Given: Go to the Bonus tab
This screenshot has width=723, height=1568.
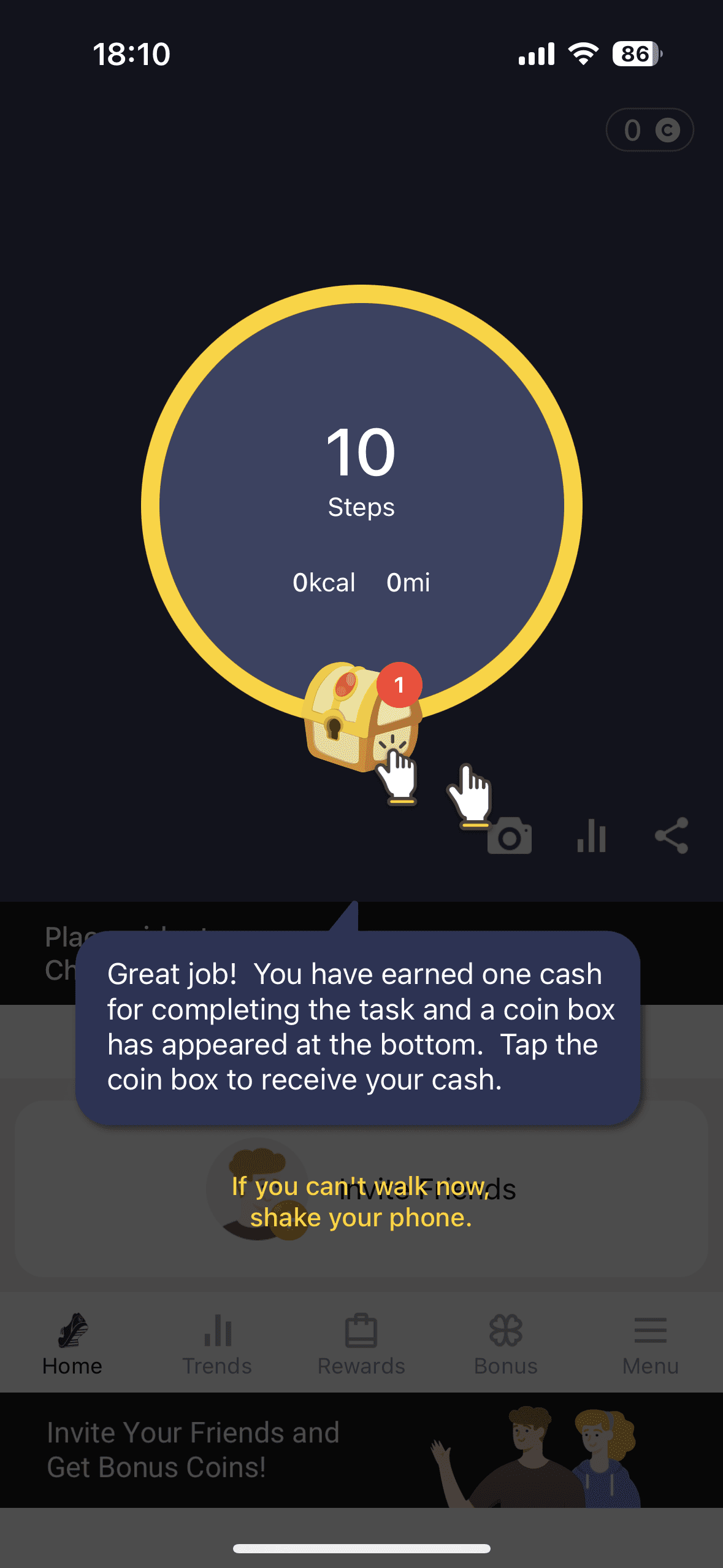Looking at the screenshot, I should (506, 1344).
